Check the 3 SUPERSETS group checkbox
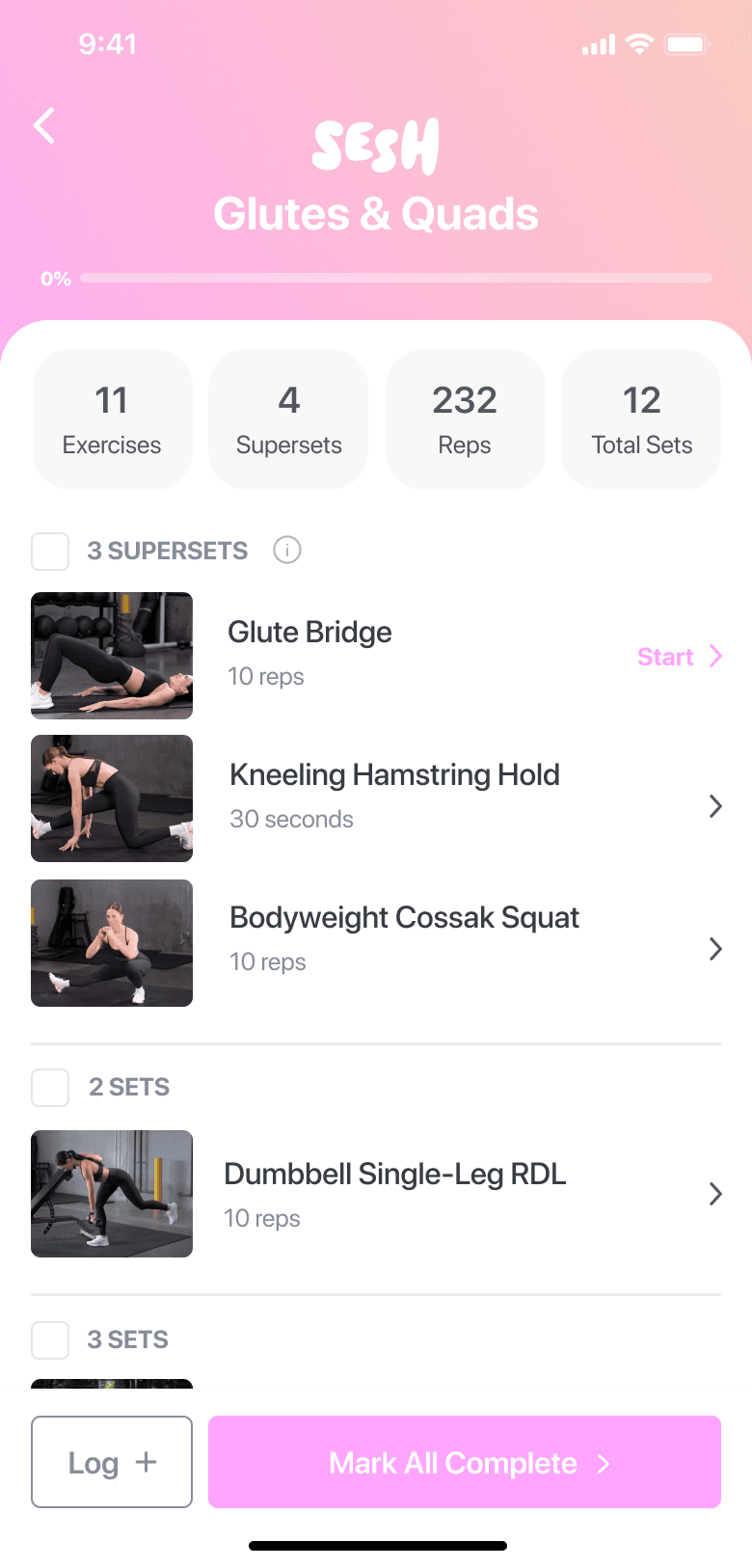This screenshot has width=752, height=1568. (x=50, y=550)
